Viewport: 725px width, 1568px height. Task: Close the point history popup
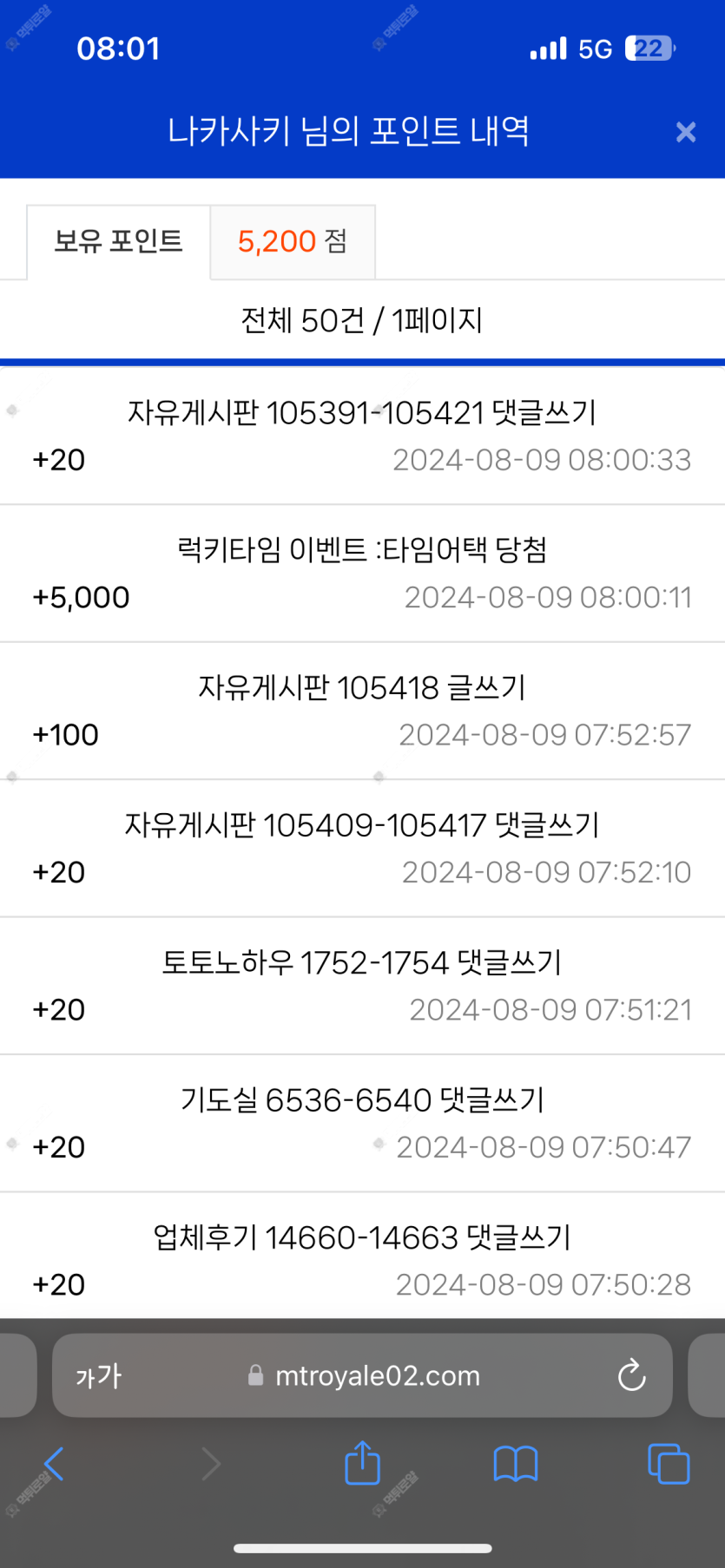(686, 132)
